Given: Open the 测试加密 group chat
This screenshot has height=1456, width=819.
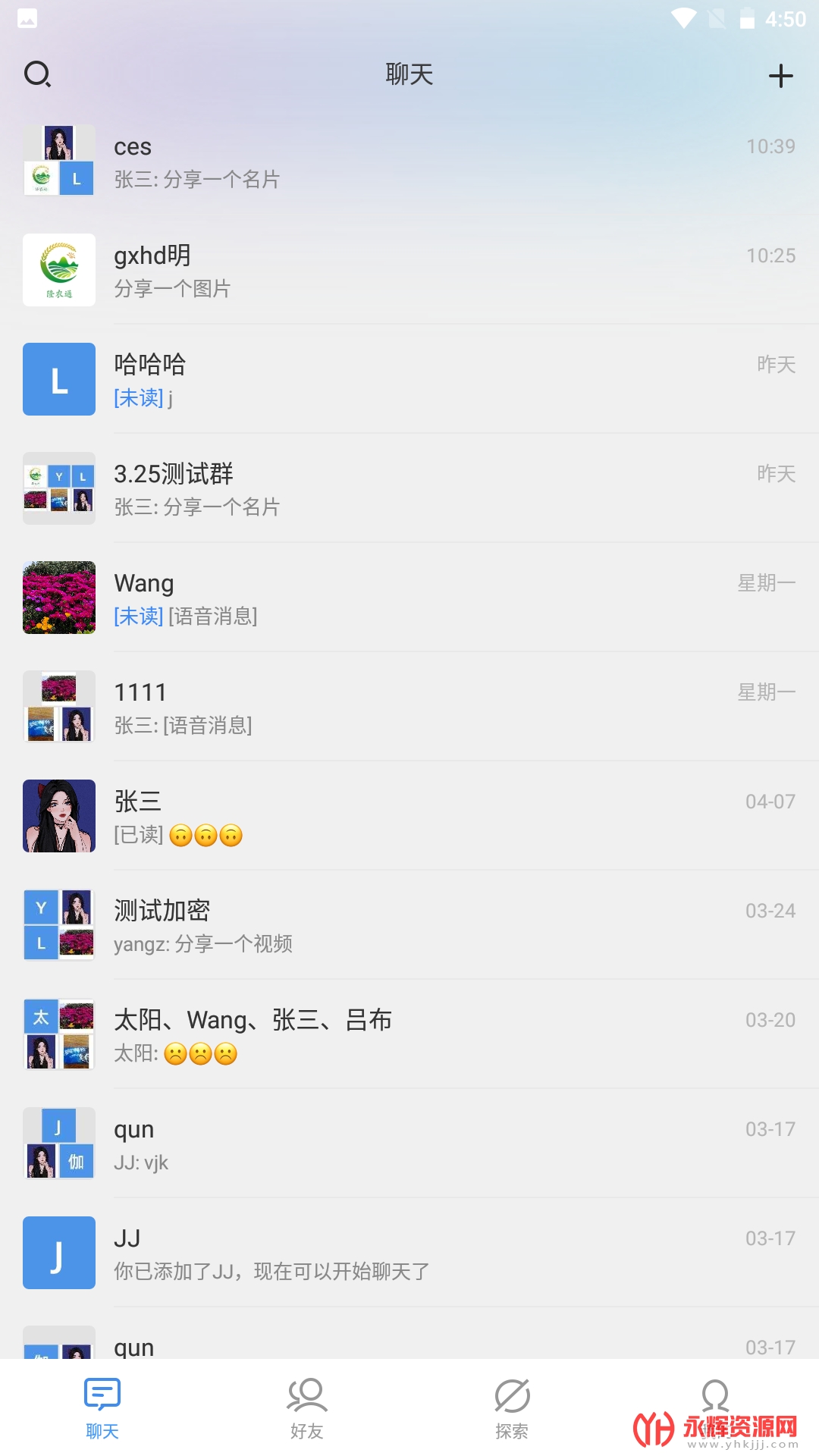Looking at the screenshot, I should point(409,926).
